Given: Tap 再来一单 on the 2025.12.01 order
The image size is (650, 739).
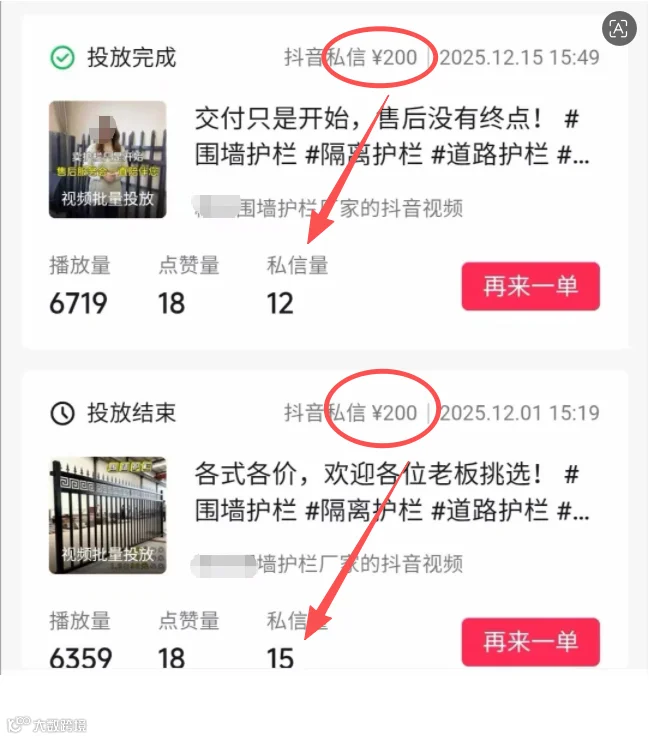Looking at the screenshot, I should 530,642.
